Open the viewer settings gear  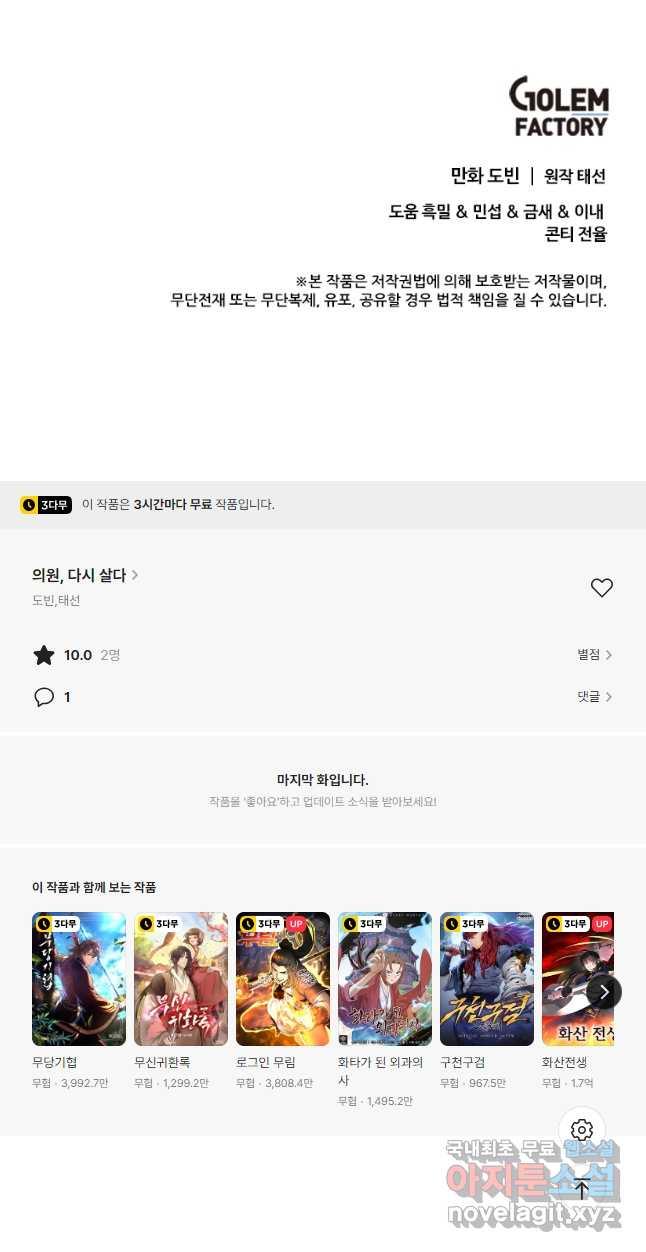pos(582,1131)
